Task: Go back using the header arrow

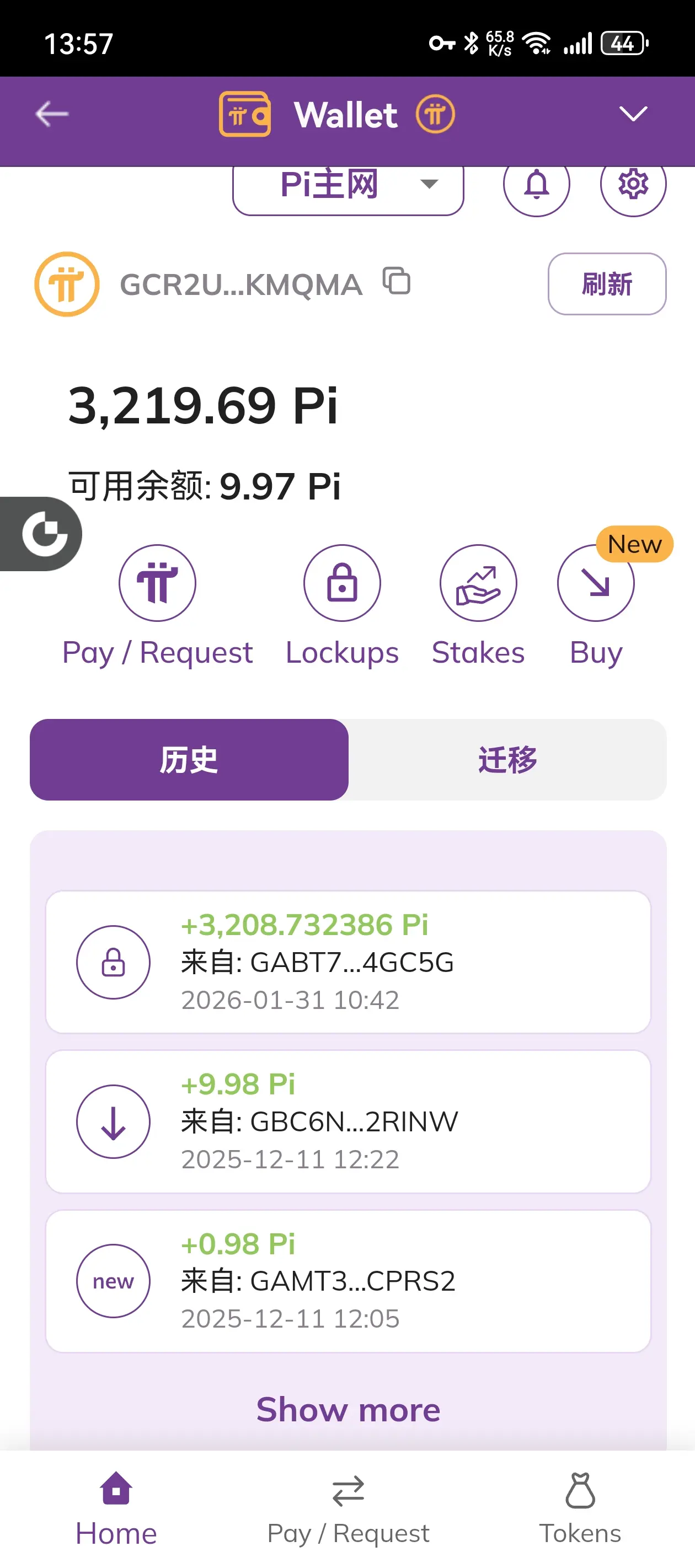Action: [52, 114]
